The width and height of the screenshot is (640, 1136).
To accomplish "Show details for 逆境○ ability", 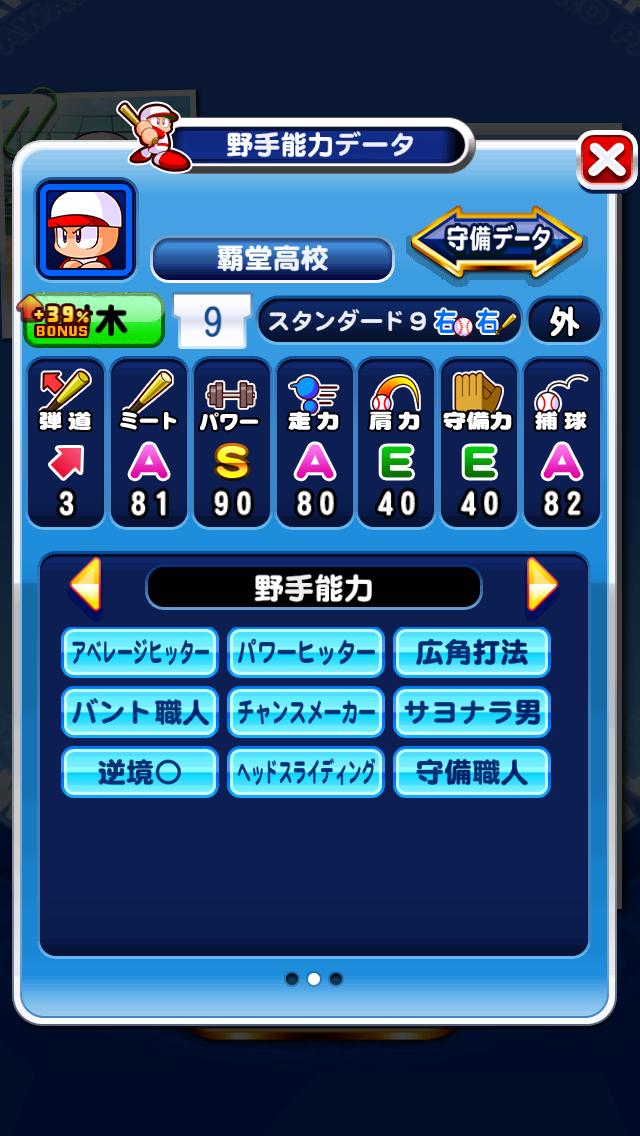I will 140,772.
